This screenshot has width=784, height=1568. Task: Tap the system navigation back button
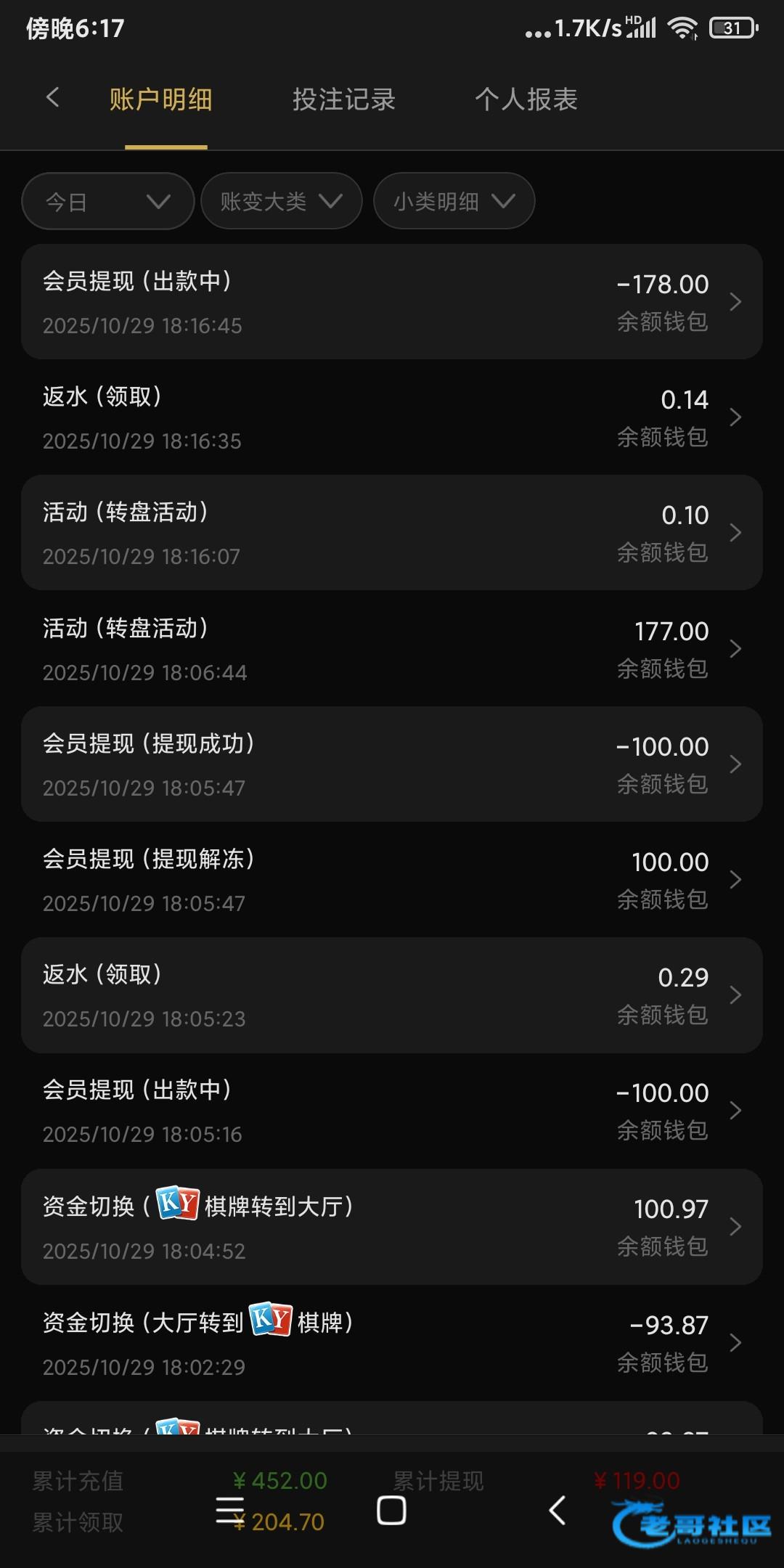[x=557, y=1511]
